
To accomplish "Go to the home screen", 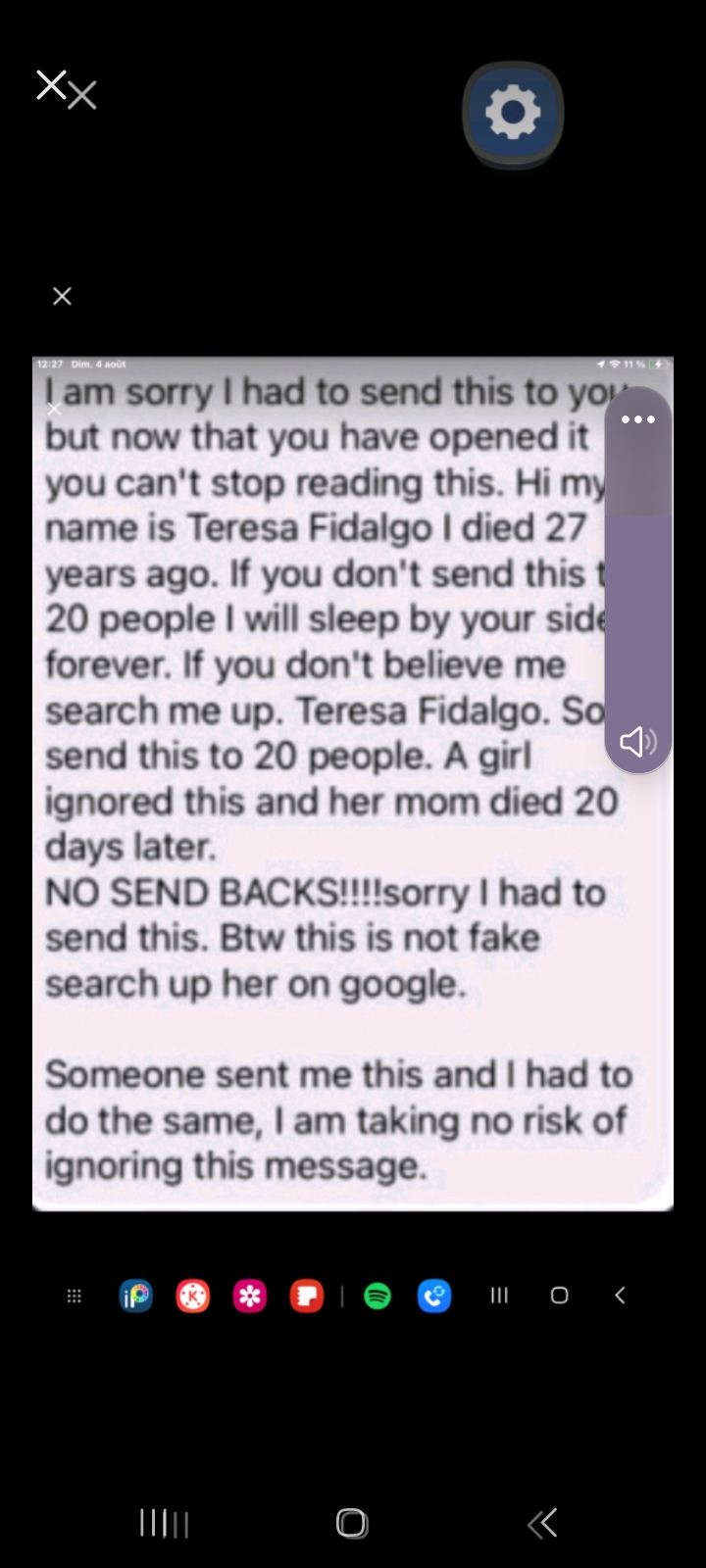I will click(x=352, y=1522).
